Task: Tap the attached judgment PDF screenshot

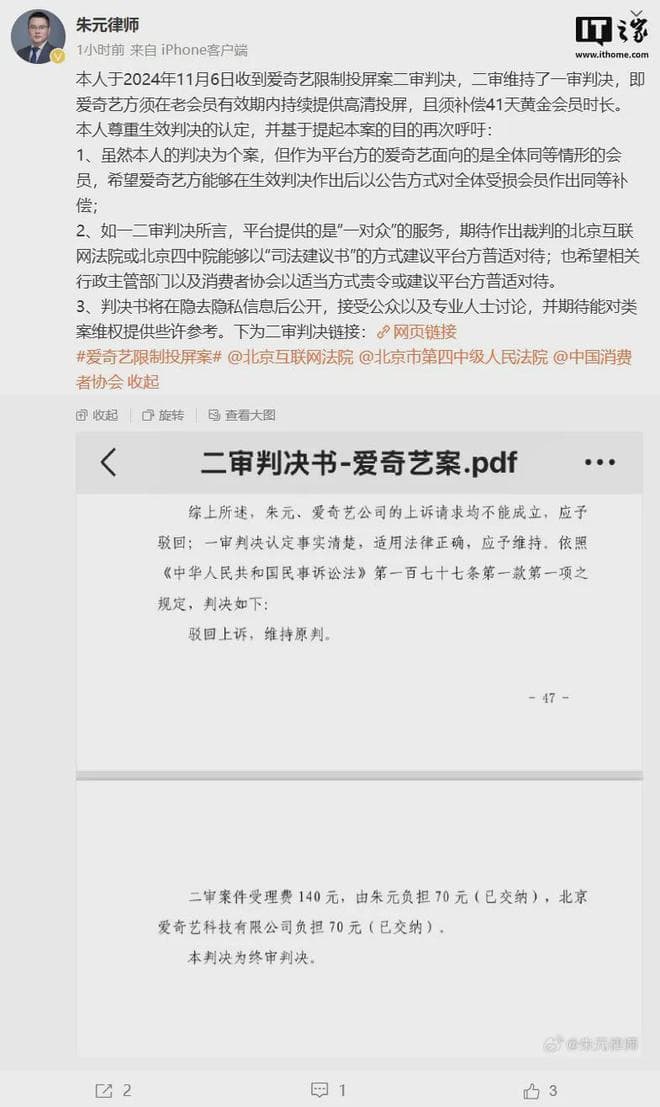Action: click(359, 740)
